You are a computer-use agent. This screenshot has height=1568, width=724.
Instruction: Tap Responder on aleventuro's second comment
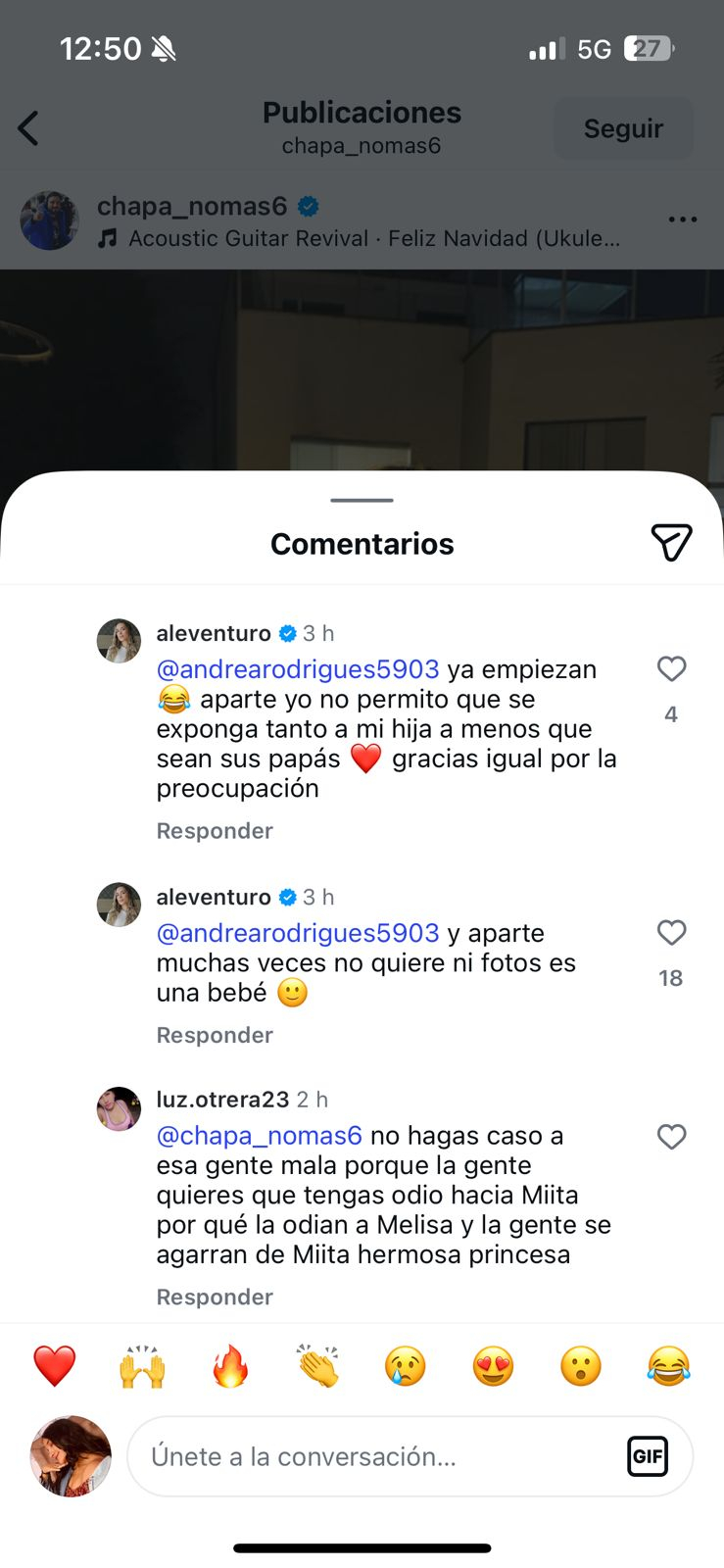tap(214, 1035)
